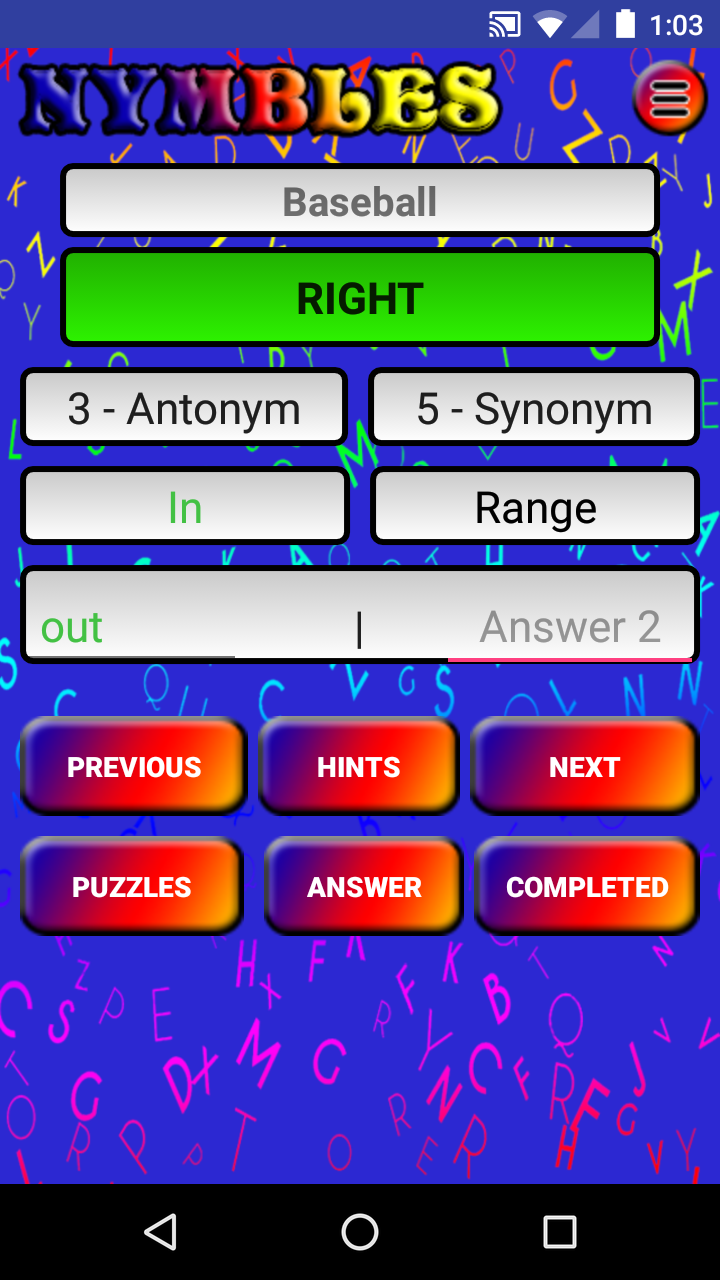The height and width of the screenshot is (1280, 720).
Task: Go to the PREVIOUS puzzle
Action: (134, 767)
